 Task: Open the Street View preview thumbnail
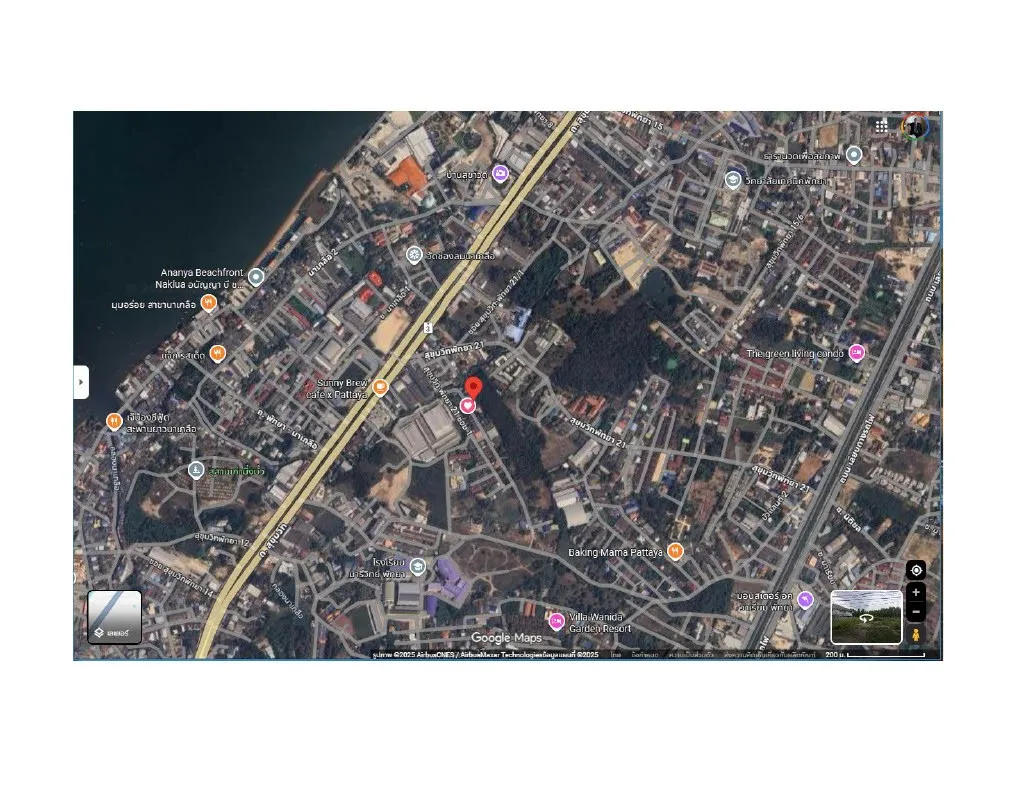pos(866,617)
